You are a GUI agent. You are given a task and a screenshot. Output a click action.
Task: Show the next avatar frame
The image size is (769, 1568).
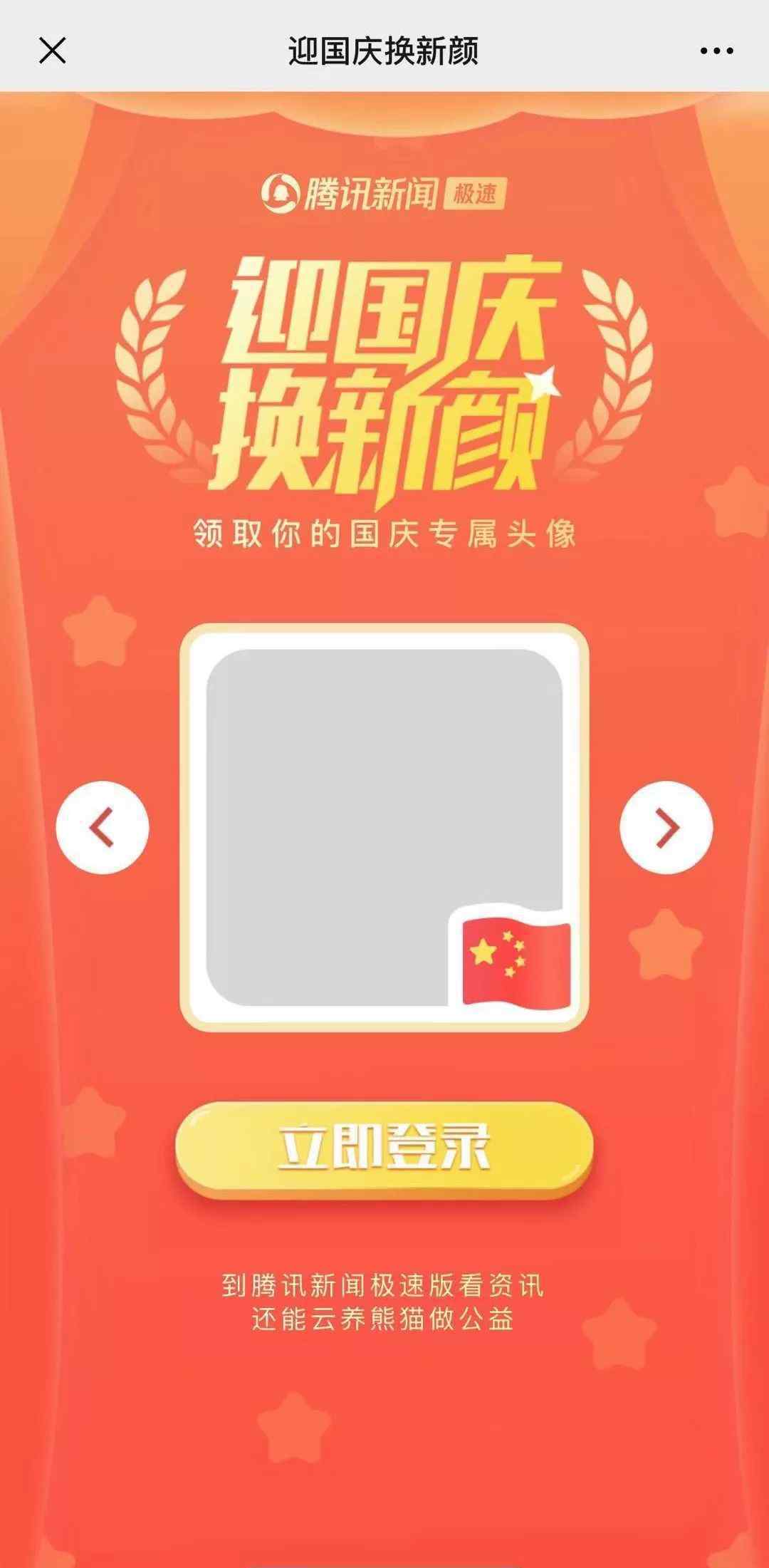[666, 828]
